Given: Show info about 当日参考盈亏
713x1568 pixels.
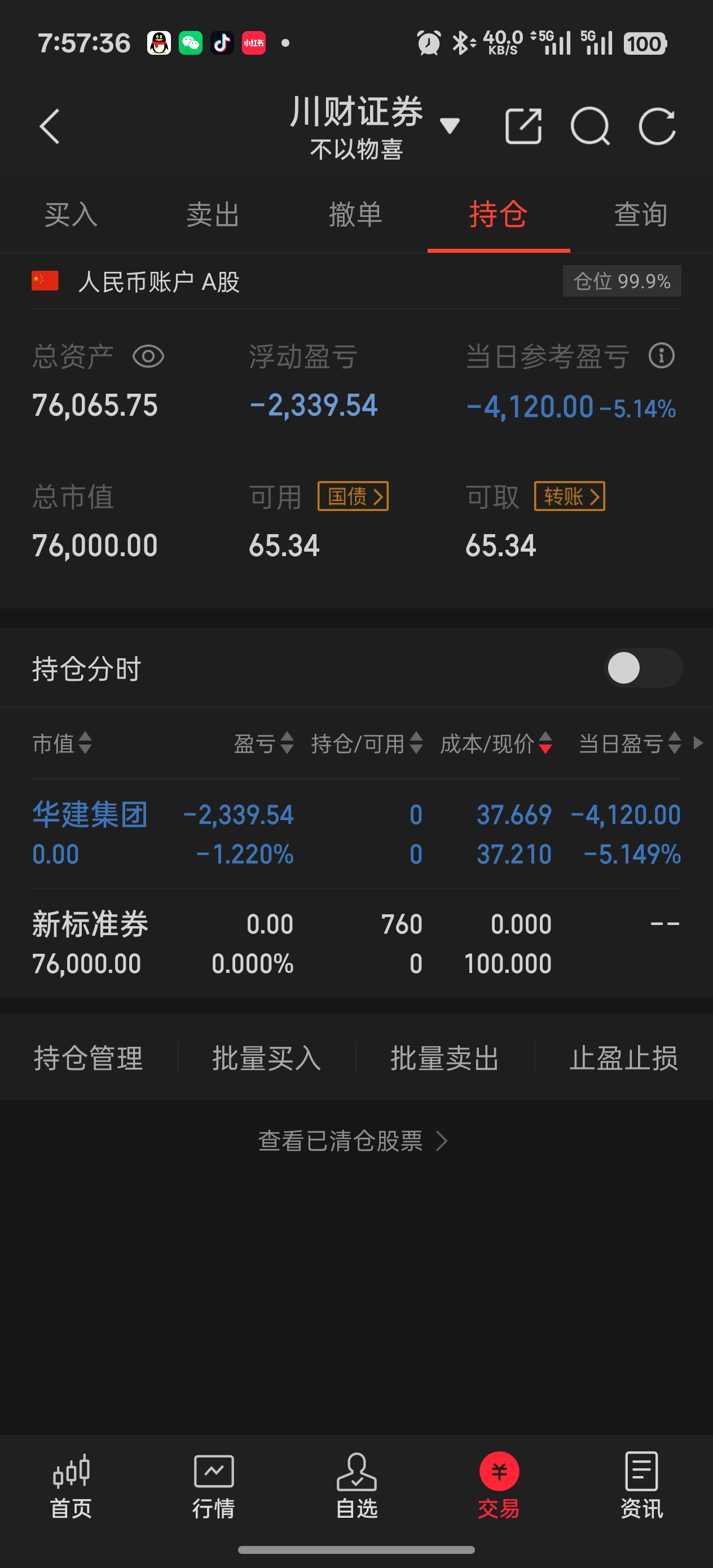Looking at the screenshot, I should [x=661, y=355].
